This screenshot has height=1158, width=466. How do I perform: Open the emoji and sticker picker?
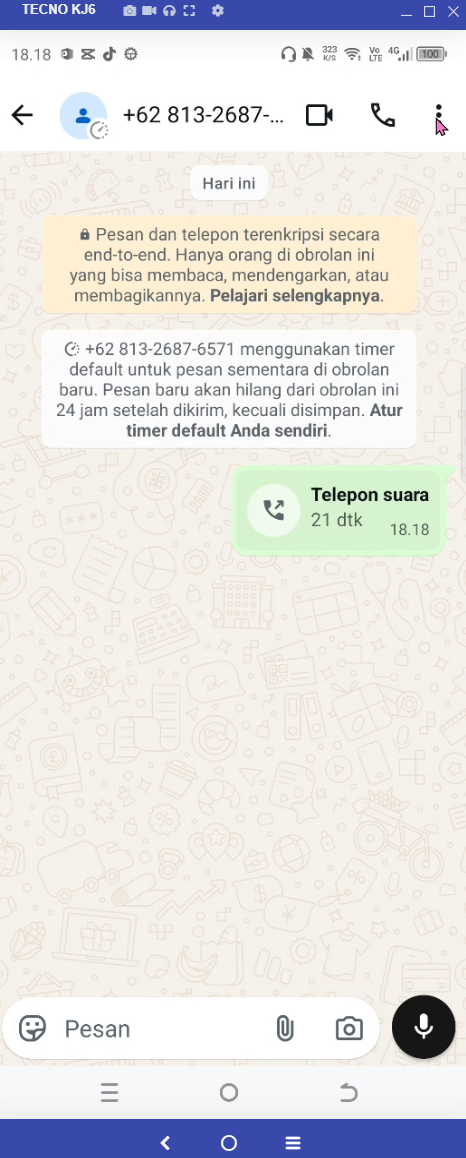(32, 1028)
